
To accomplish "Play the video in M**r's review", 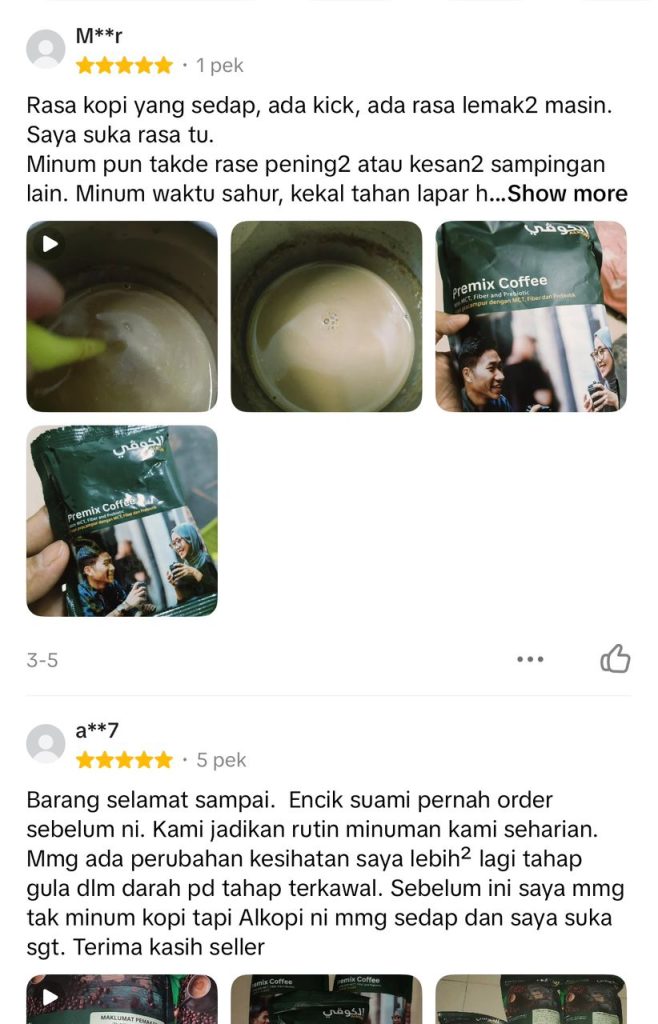I will tap(122, 316).
